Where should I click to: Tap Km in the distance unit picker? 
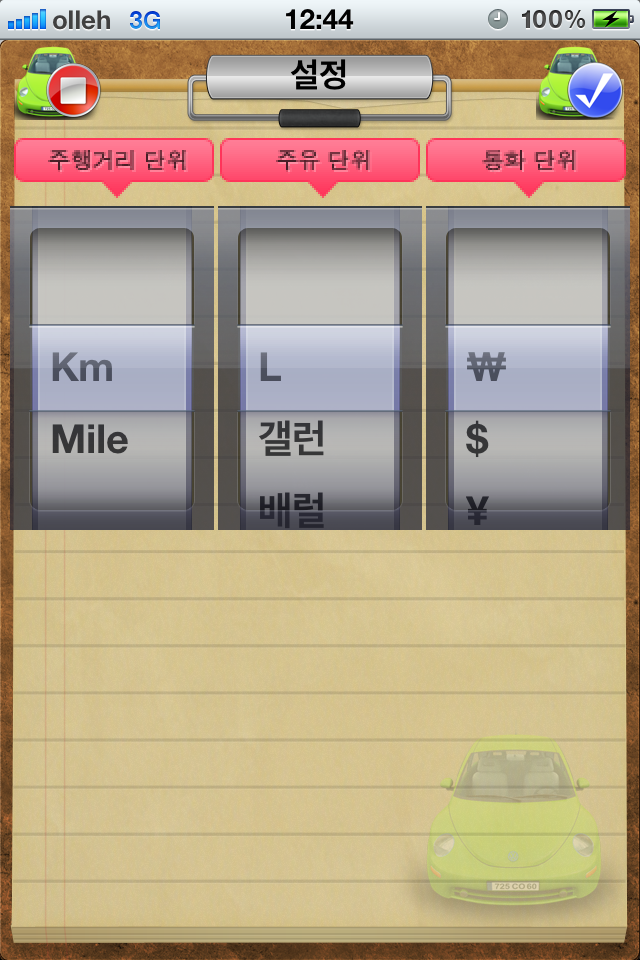[x=82, y=368]
